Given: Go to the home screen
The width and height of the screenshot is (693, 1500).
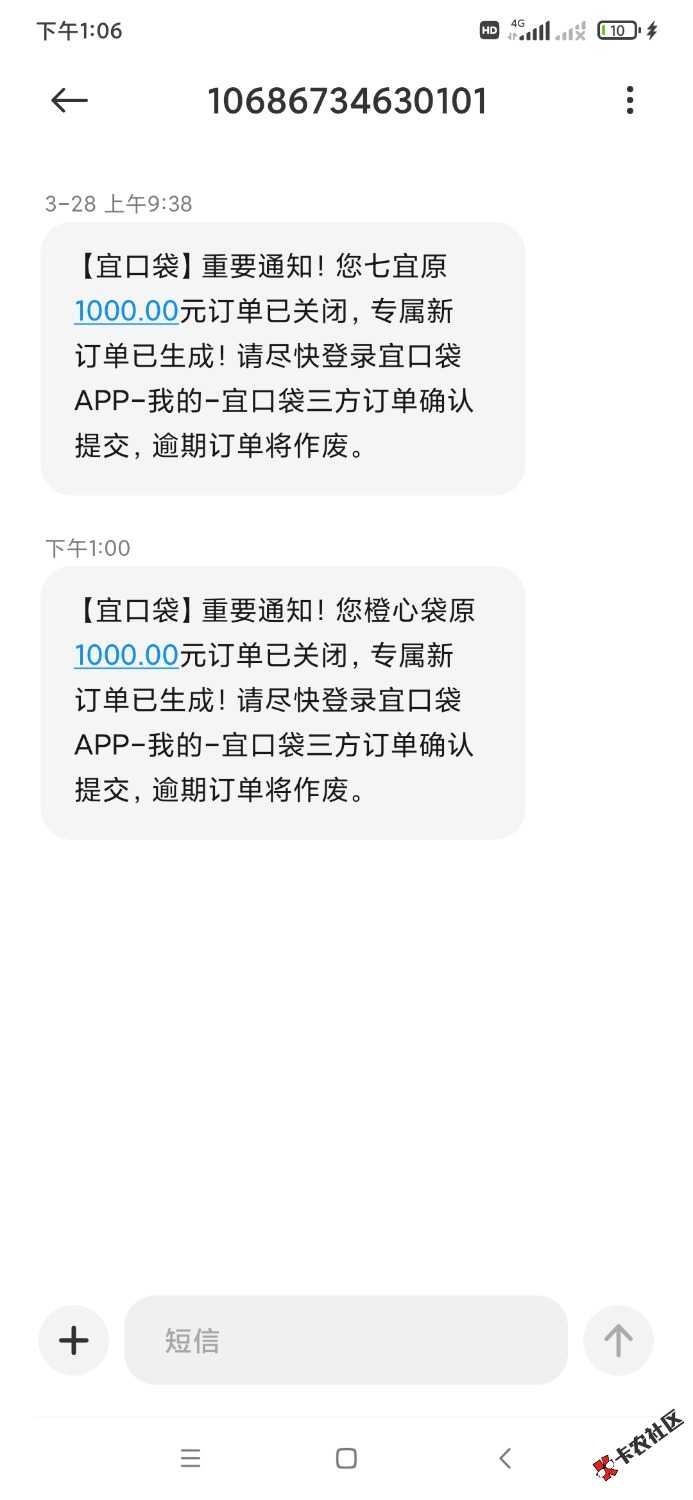Looking at the screenshot, I should pyautogui.click(x=346, y=1459).
